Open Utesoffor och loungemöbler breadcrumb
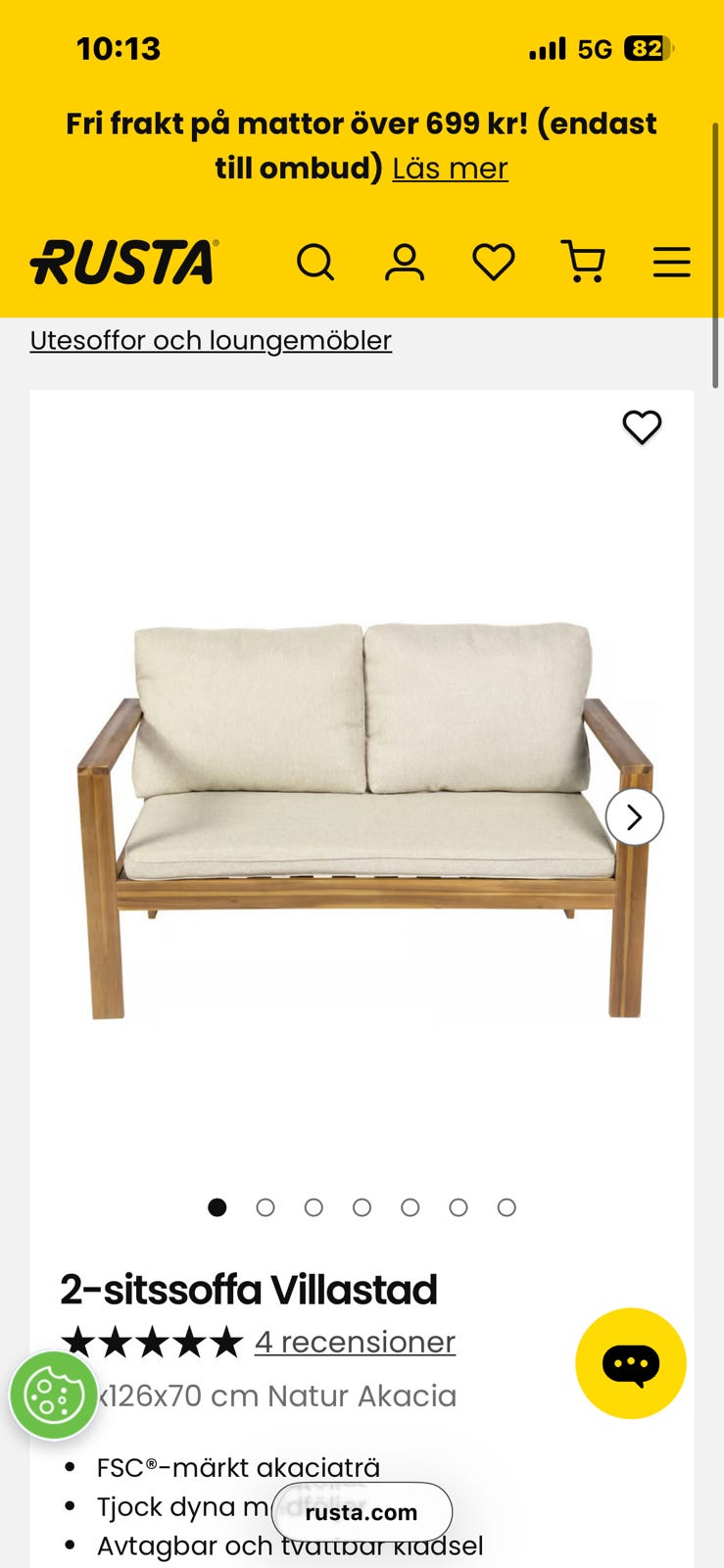Viewport: 724px width, 1568px height. point(211,340)
